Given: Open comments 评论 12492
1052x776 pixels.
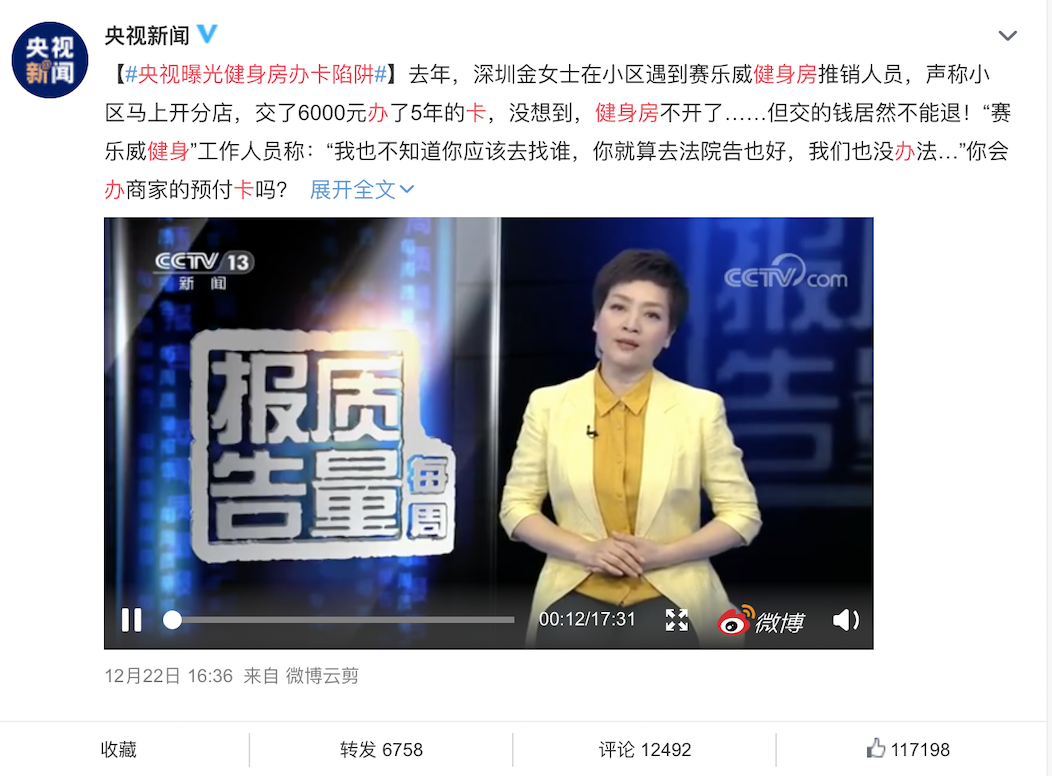Looking at the screenshot, I should 644,749.
